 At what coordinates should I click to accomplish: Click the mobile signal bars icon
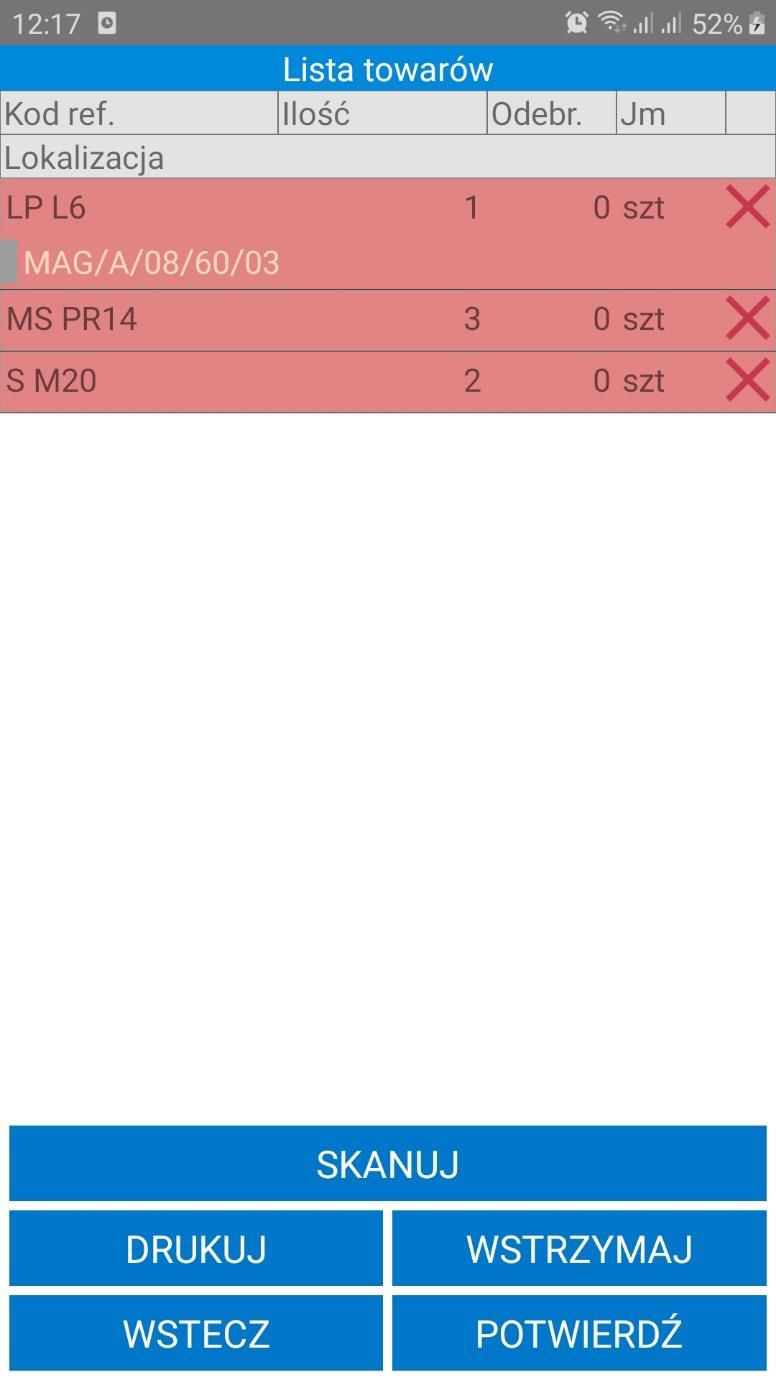[x=645, y=24]
